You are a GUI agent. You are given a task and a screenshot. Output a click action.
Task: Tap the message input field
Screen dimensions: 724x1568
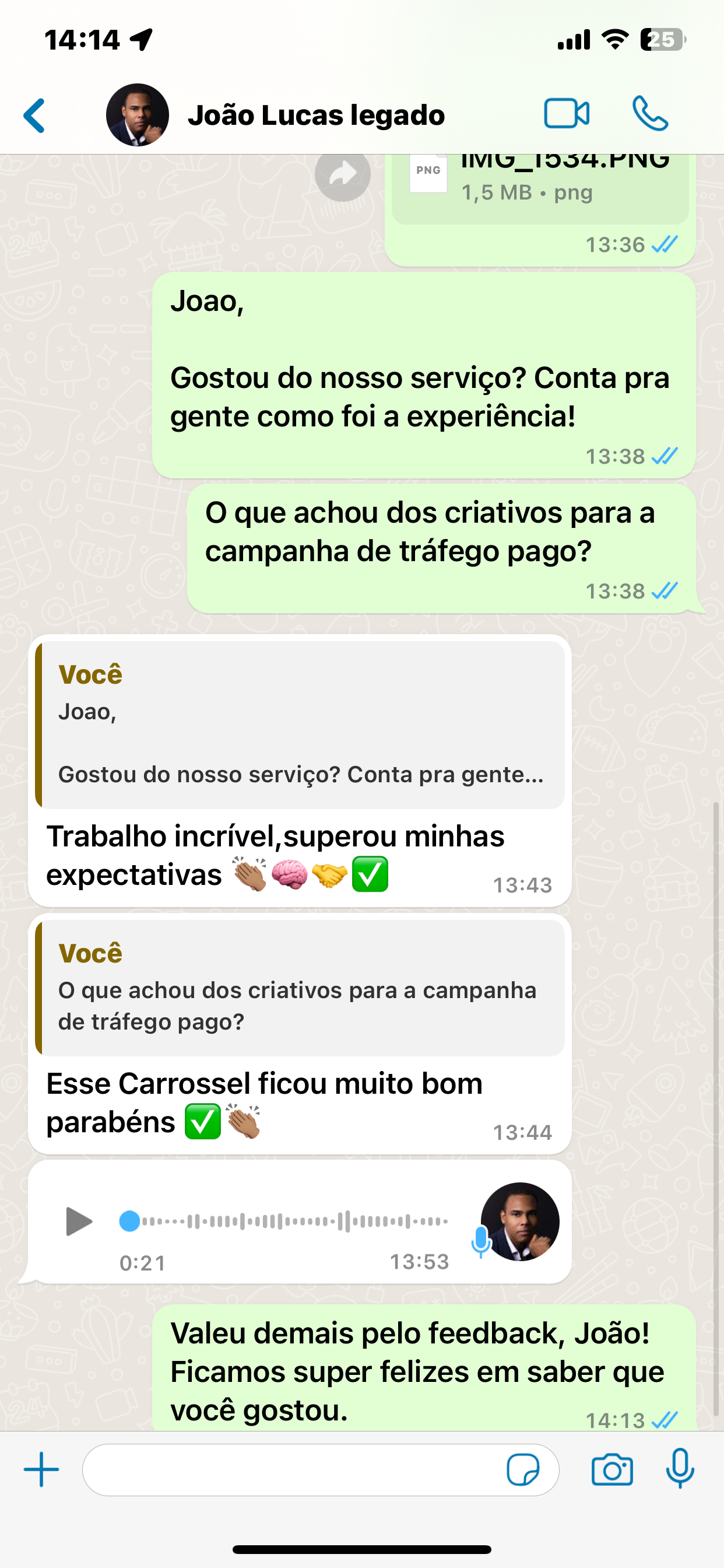coord(292,1470)
